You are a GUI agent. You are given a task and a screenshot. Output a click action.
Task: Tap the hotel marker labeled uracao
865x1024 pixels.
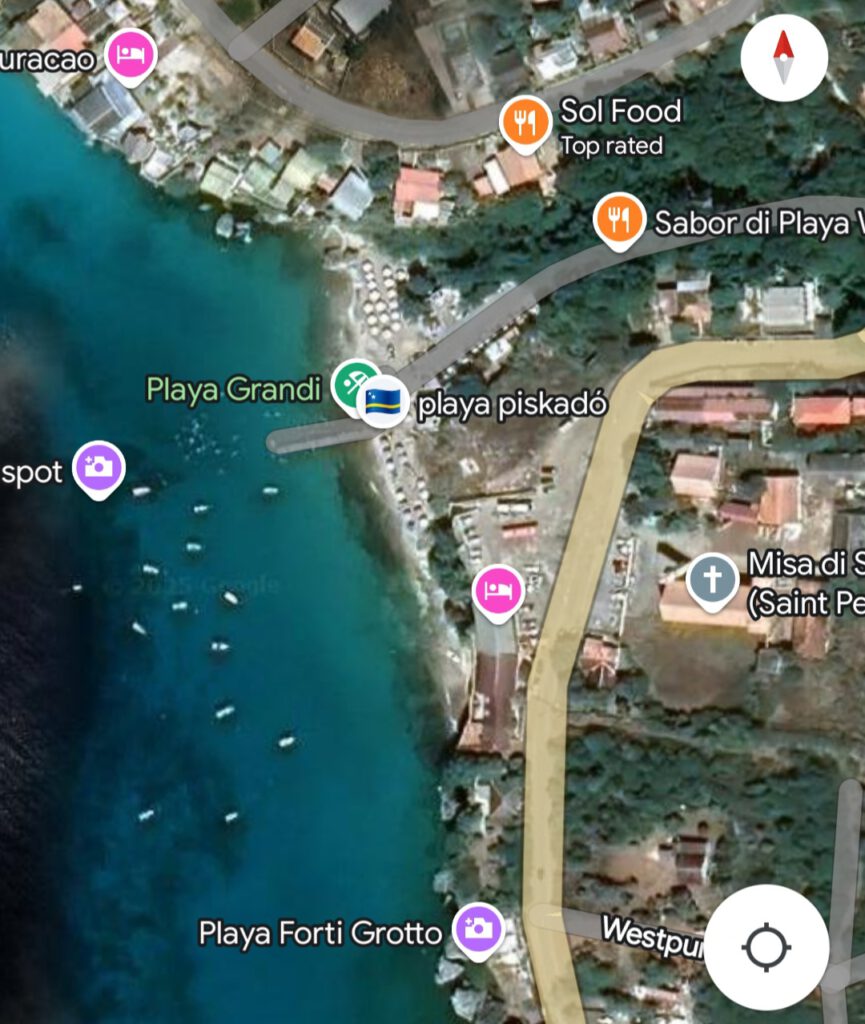coord(131,54)
